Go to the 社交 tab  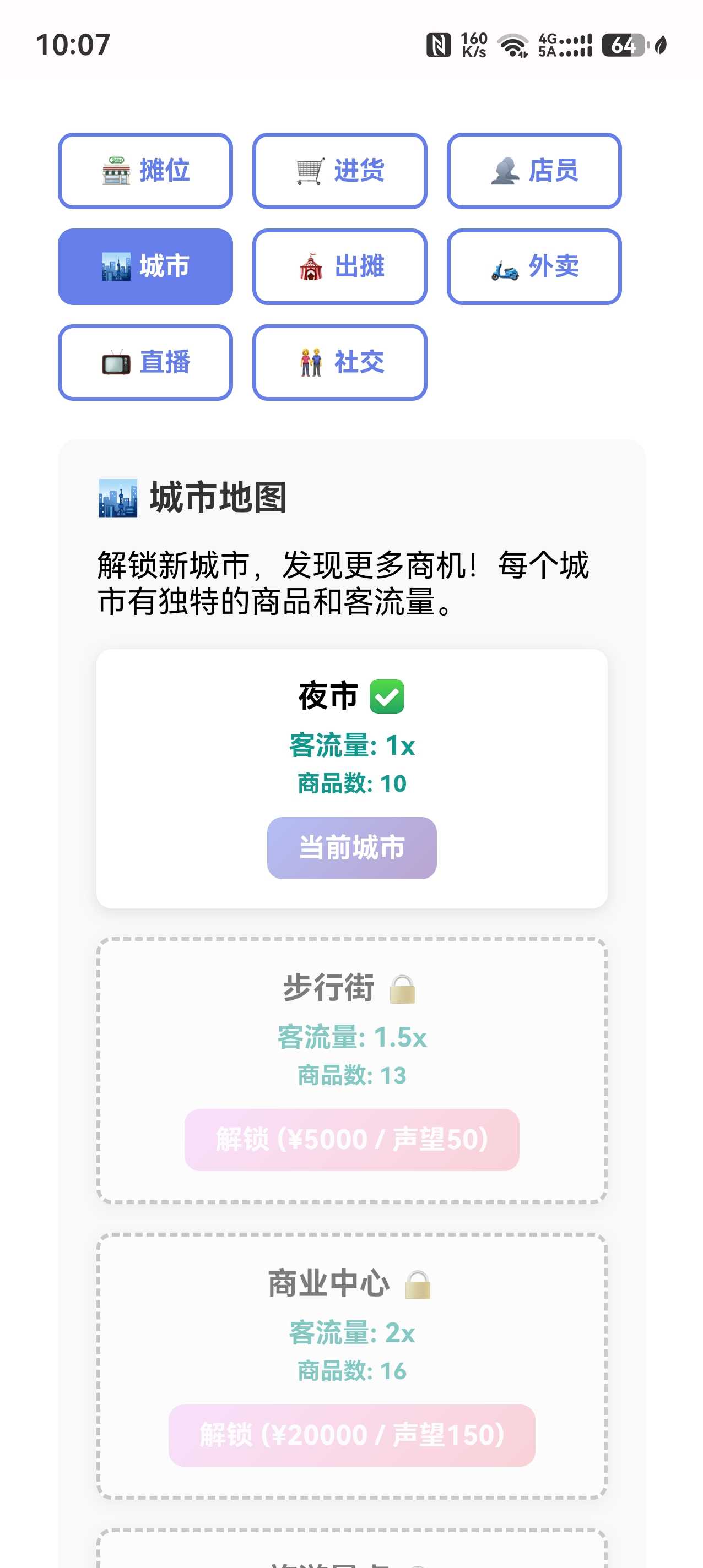pyautogui.click(x=339, y=362)
